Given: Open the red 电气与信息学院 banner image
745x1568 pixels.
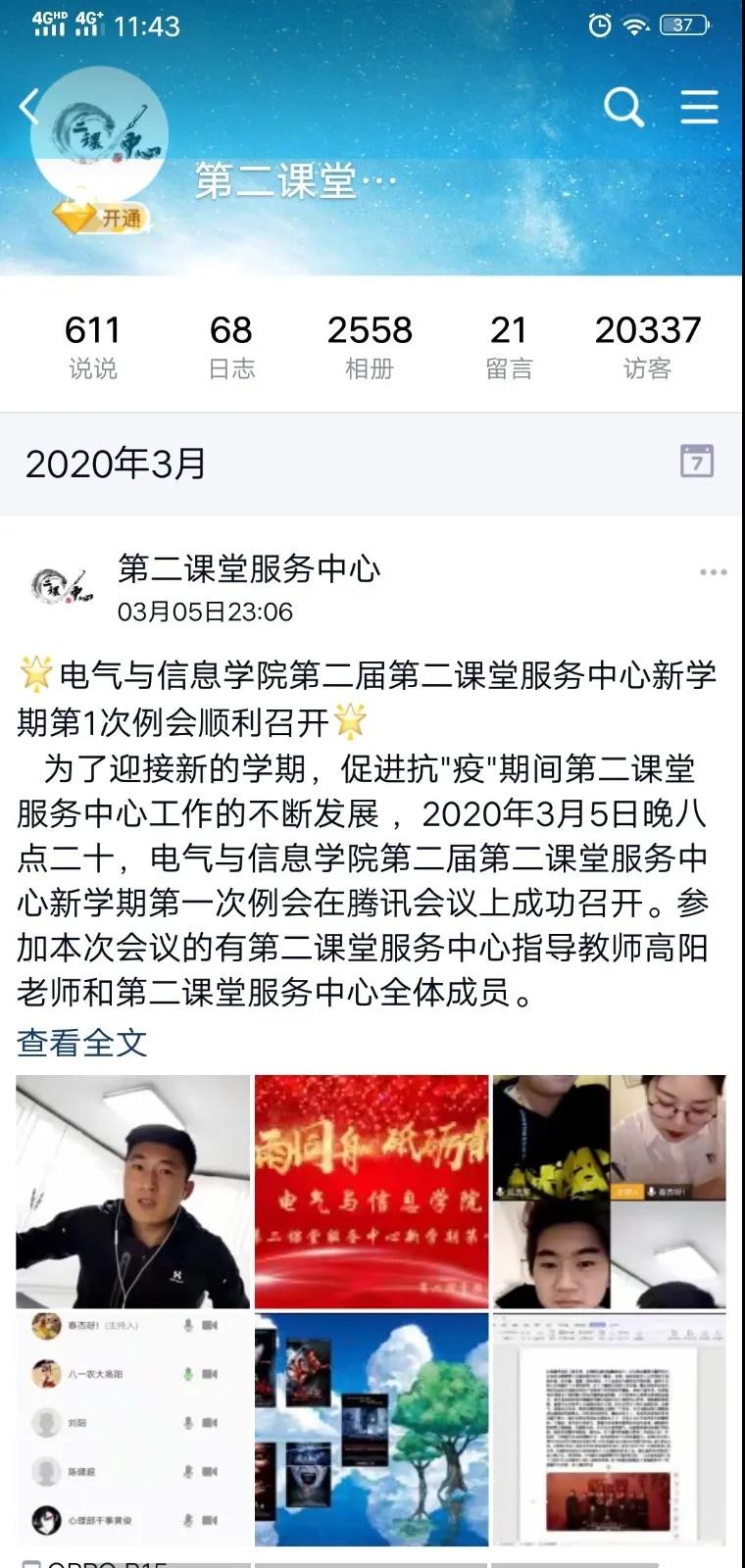Looking at the screenshot, I should pyautogui.click(x=372, y=1191).
